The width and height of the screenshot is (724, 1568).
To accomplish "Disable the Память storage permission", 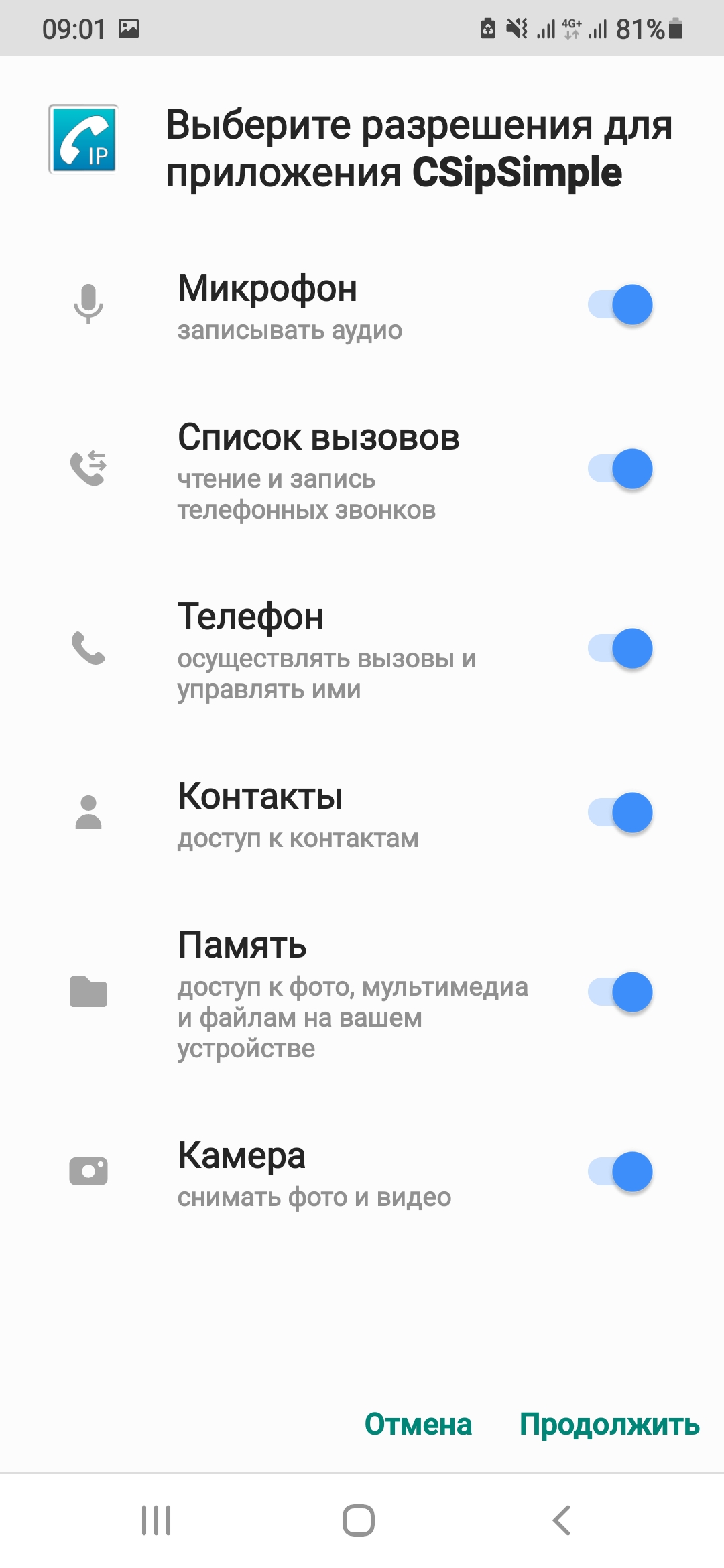I will [x=620, y=992].
